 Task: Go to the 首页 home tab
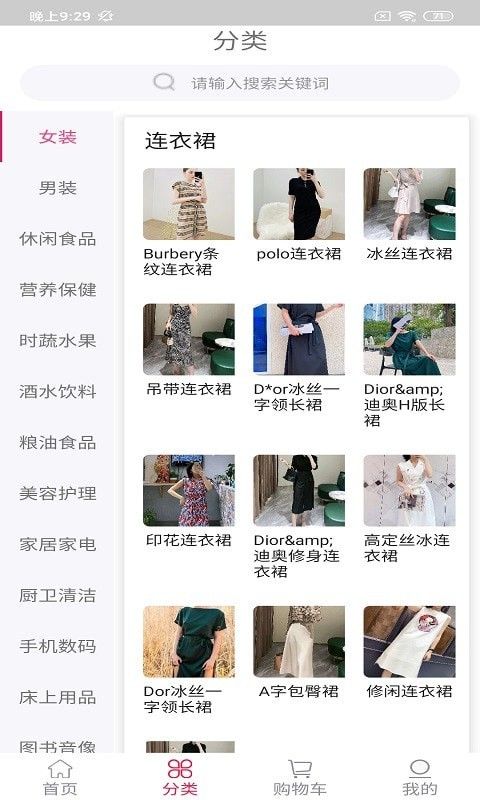coord(60,778)
